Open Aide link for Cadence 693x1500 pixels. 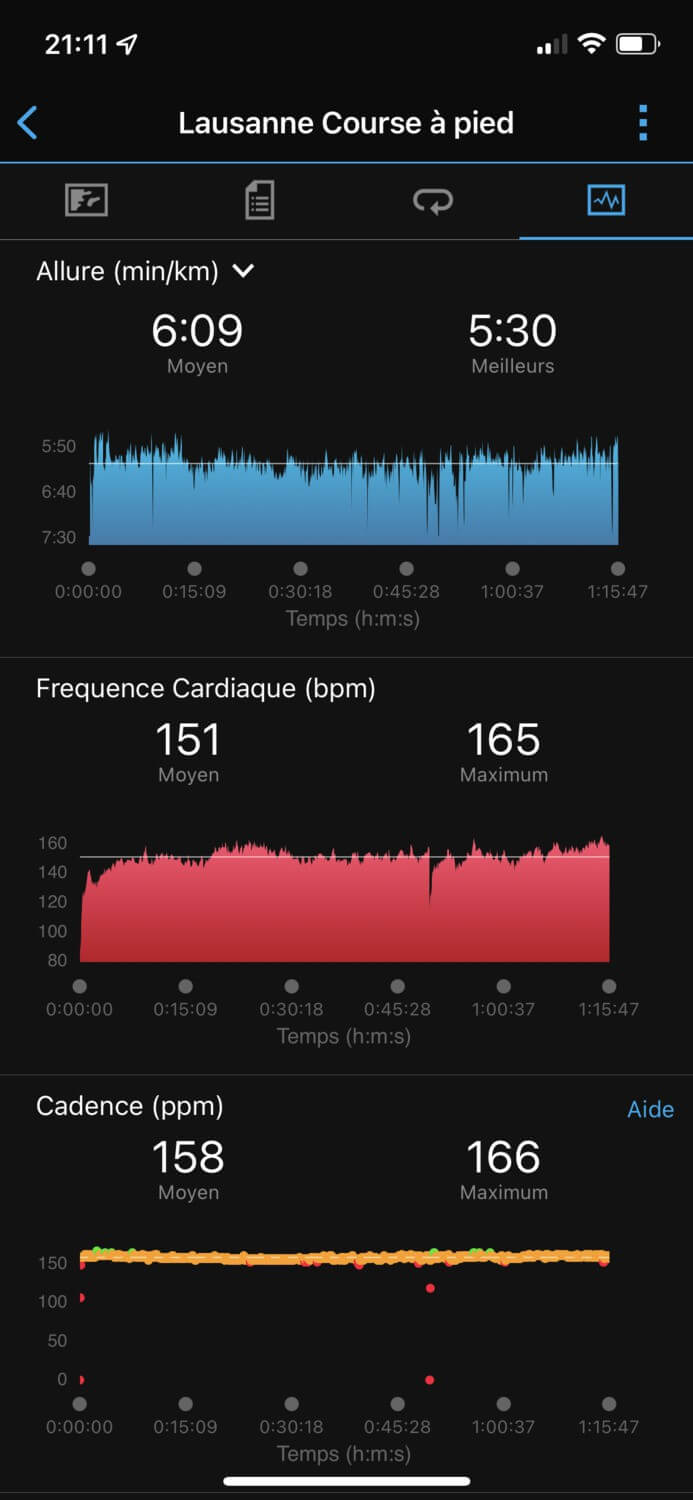pyautogui.click(x=650, y=1109)
